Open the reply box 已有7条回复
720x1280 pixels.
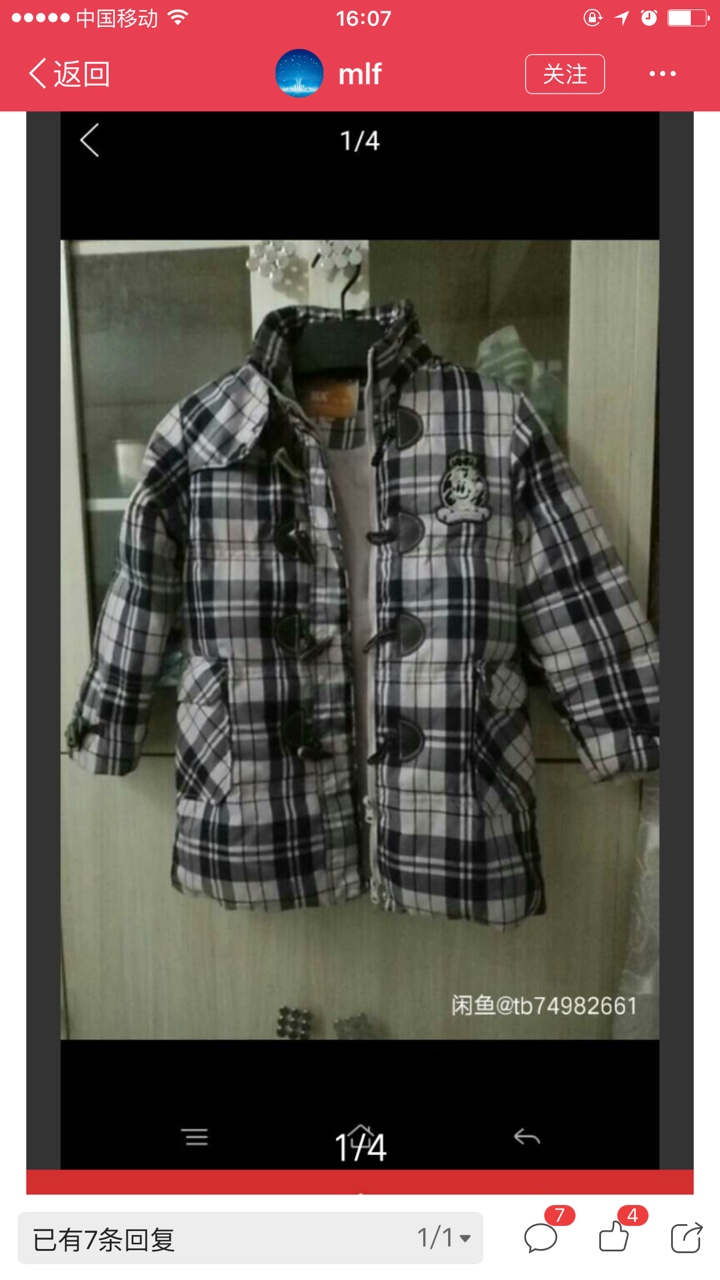coord(215,1240)
